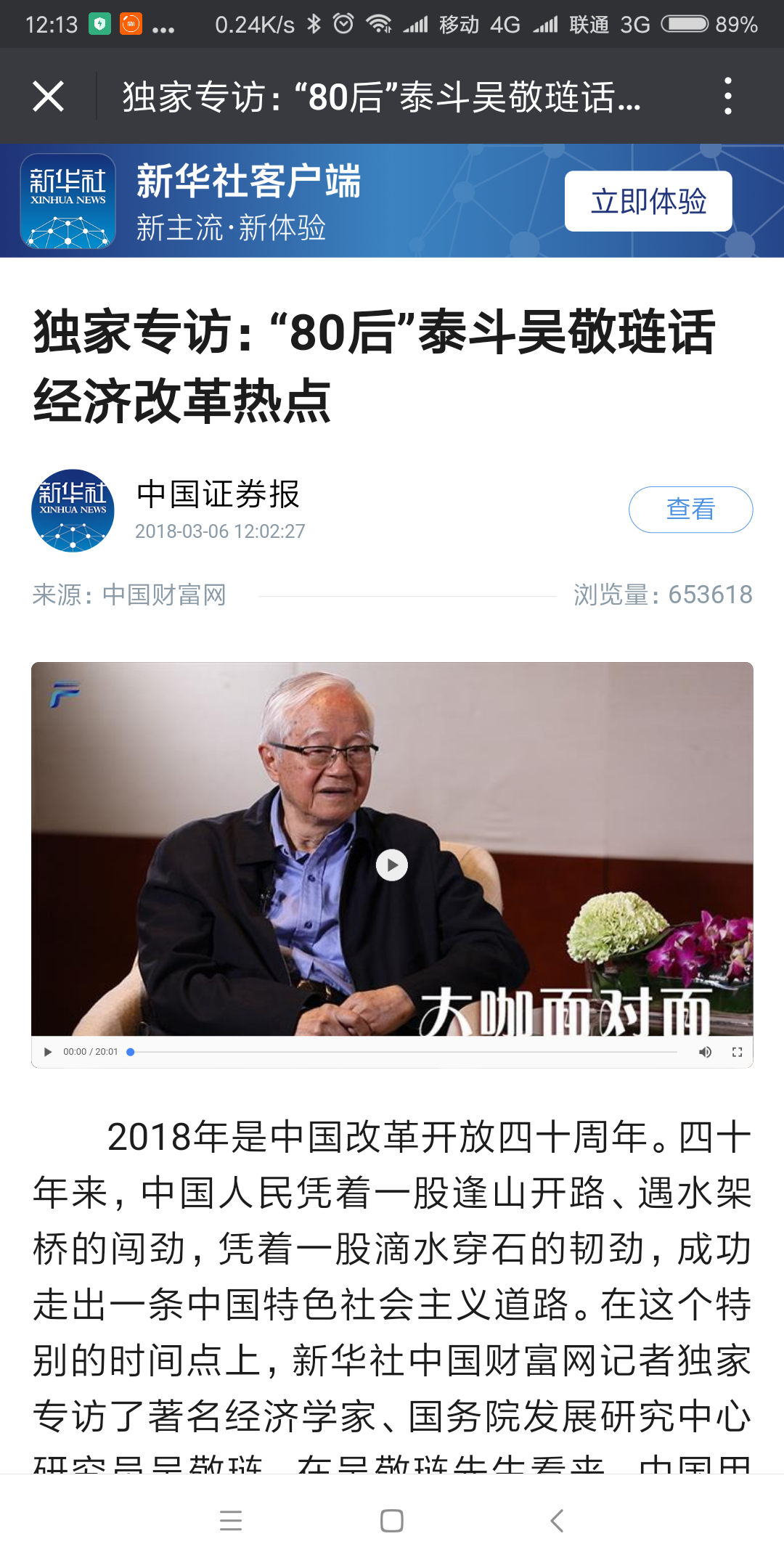Tap the 立即体验 button
The width and height of the screenshot is (784, 1568).
click(x=648, y=201)
